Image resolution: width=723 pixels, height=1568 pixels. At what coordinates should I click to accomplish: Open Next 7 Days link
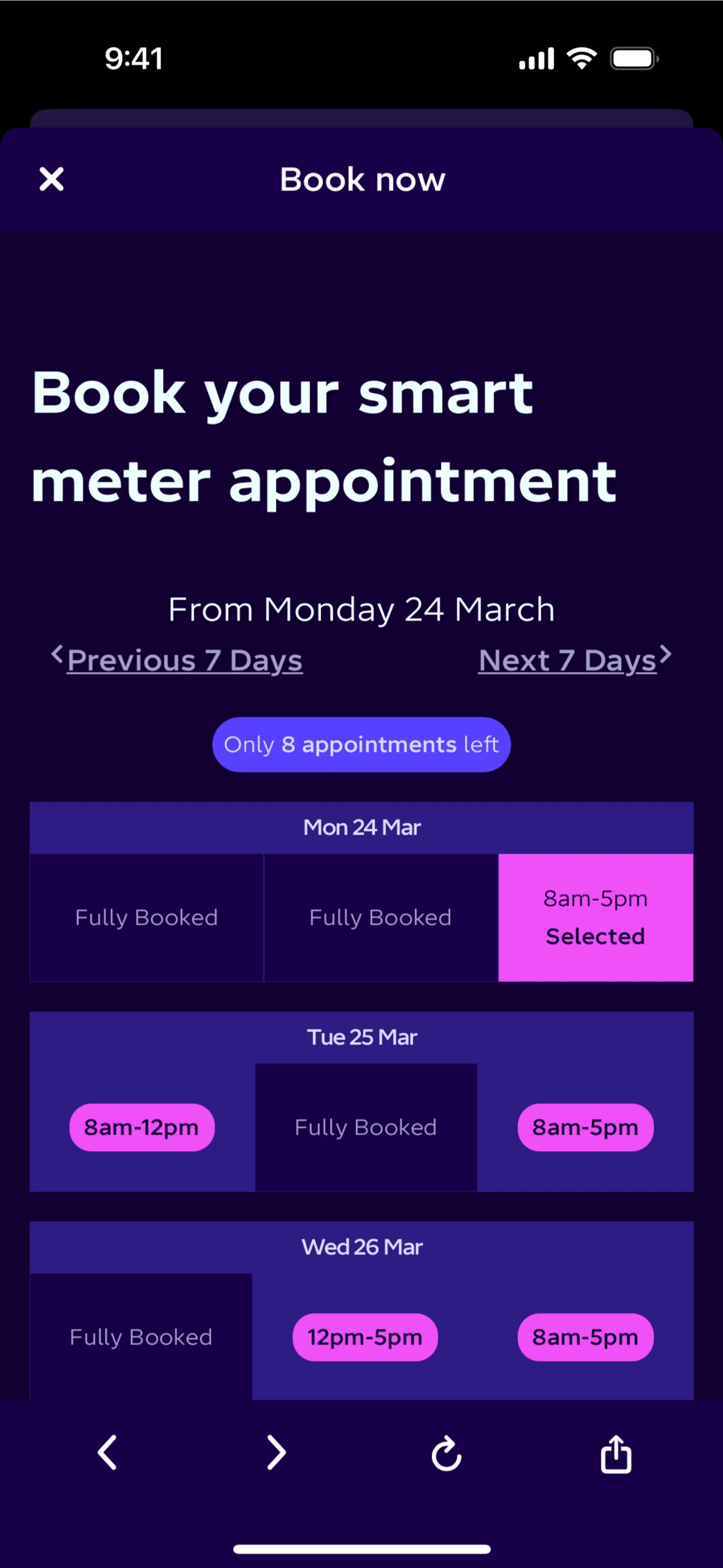click(x=567, y=660)
